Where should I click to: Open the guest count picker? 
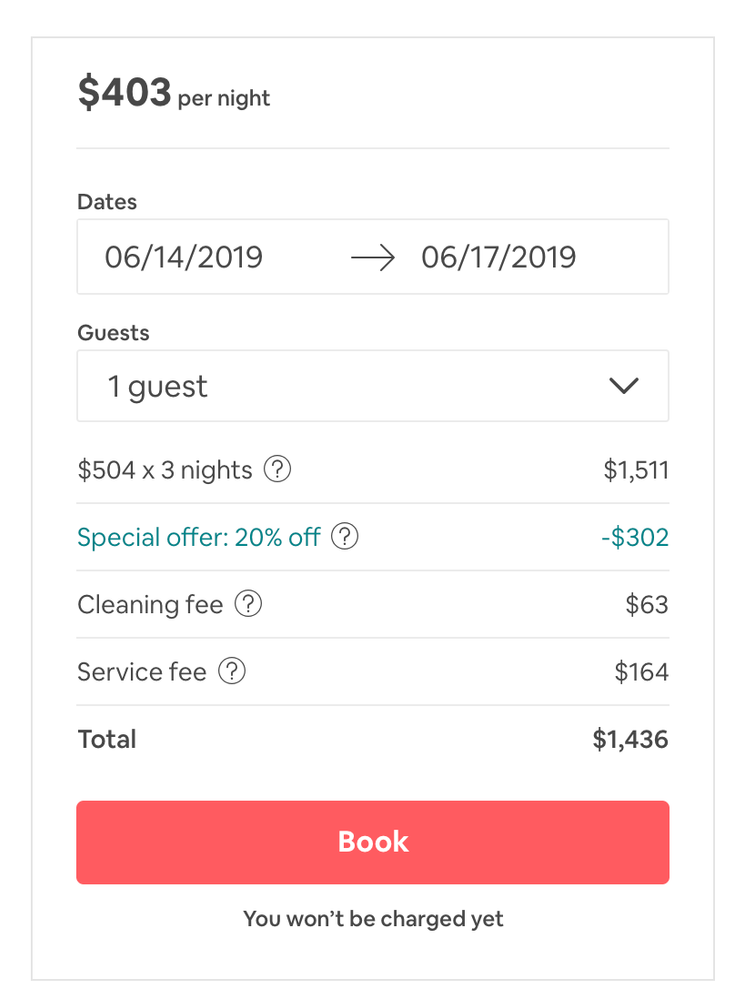point(372,386)
